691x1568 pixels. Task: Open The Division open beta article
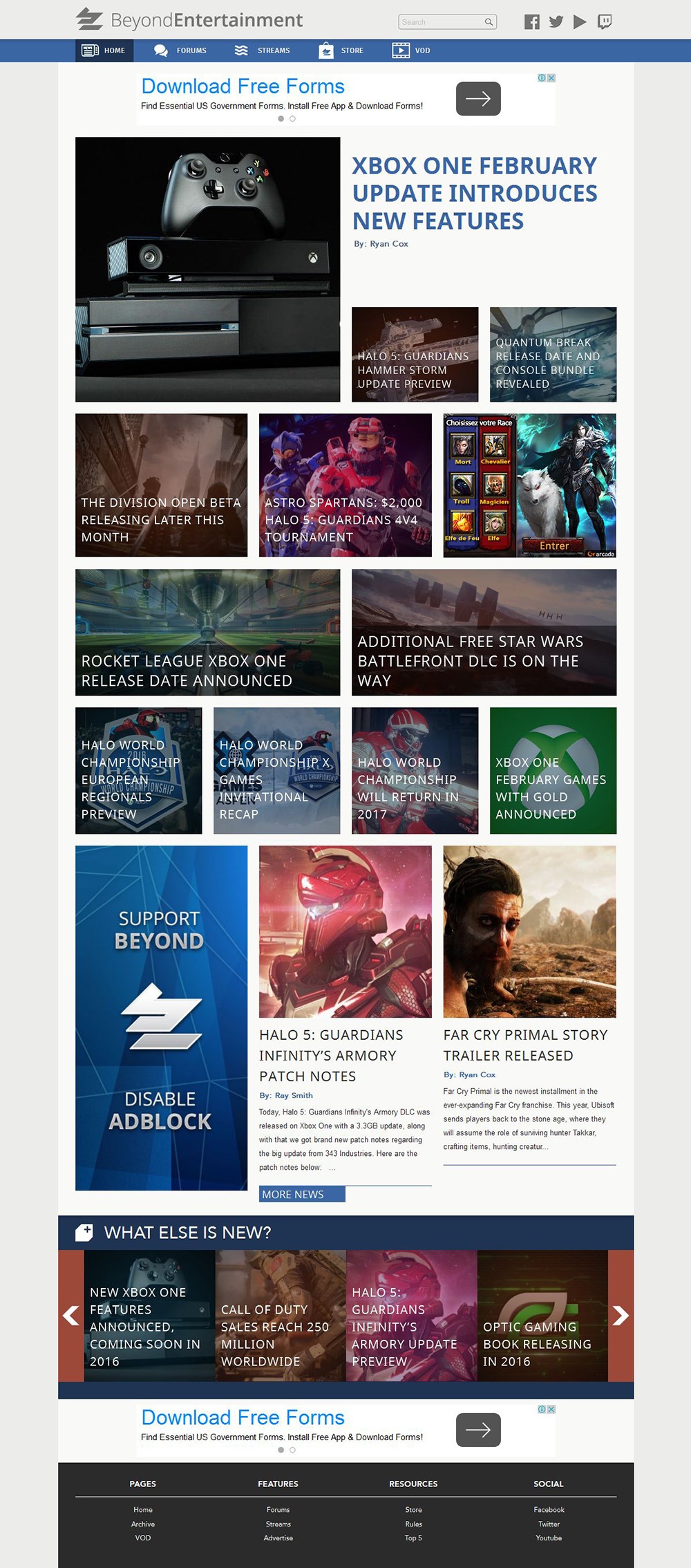161,485
